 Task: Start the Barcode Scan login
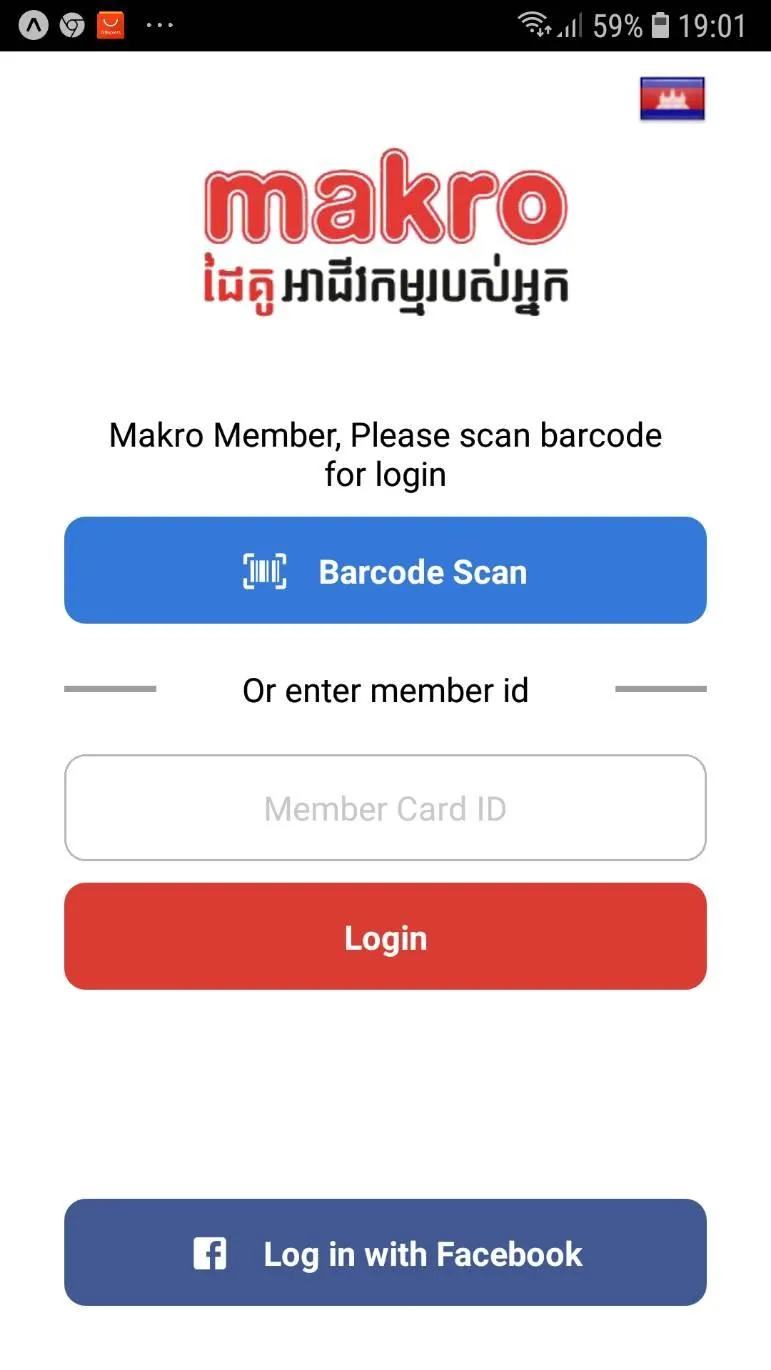point(385,571)
